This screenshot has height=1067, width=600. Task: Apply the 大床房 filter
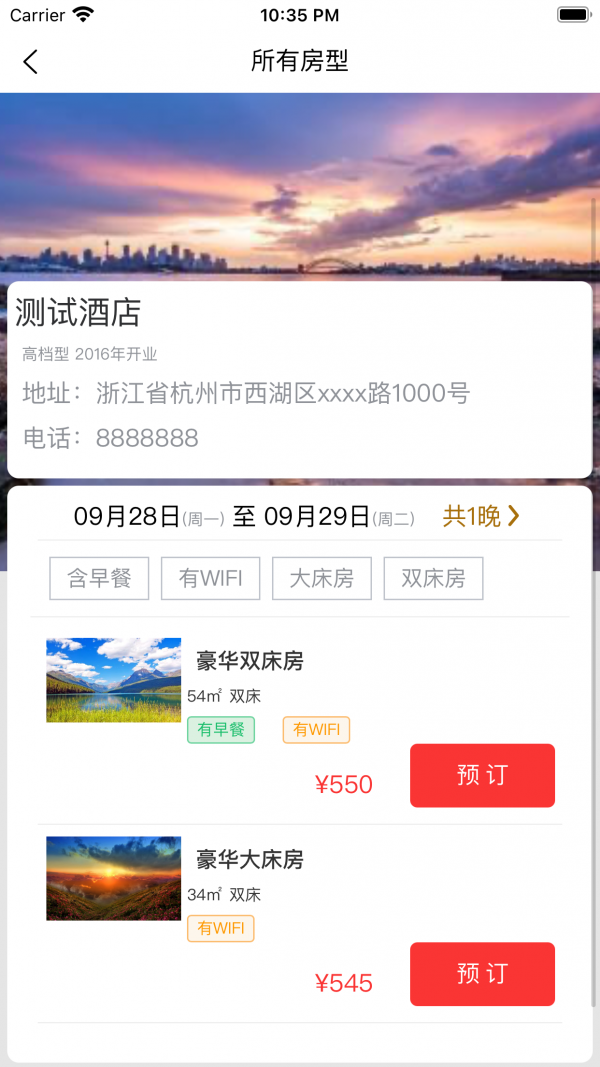click(x=322, y=578)
